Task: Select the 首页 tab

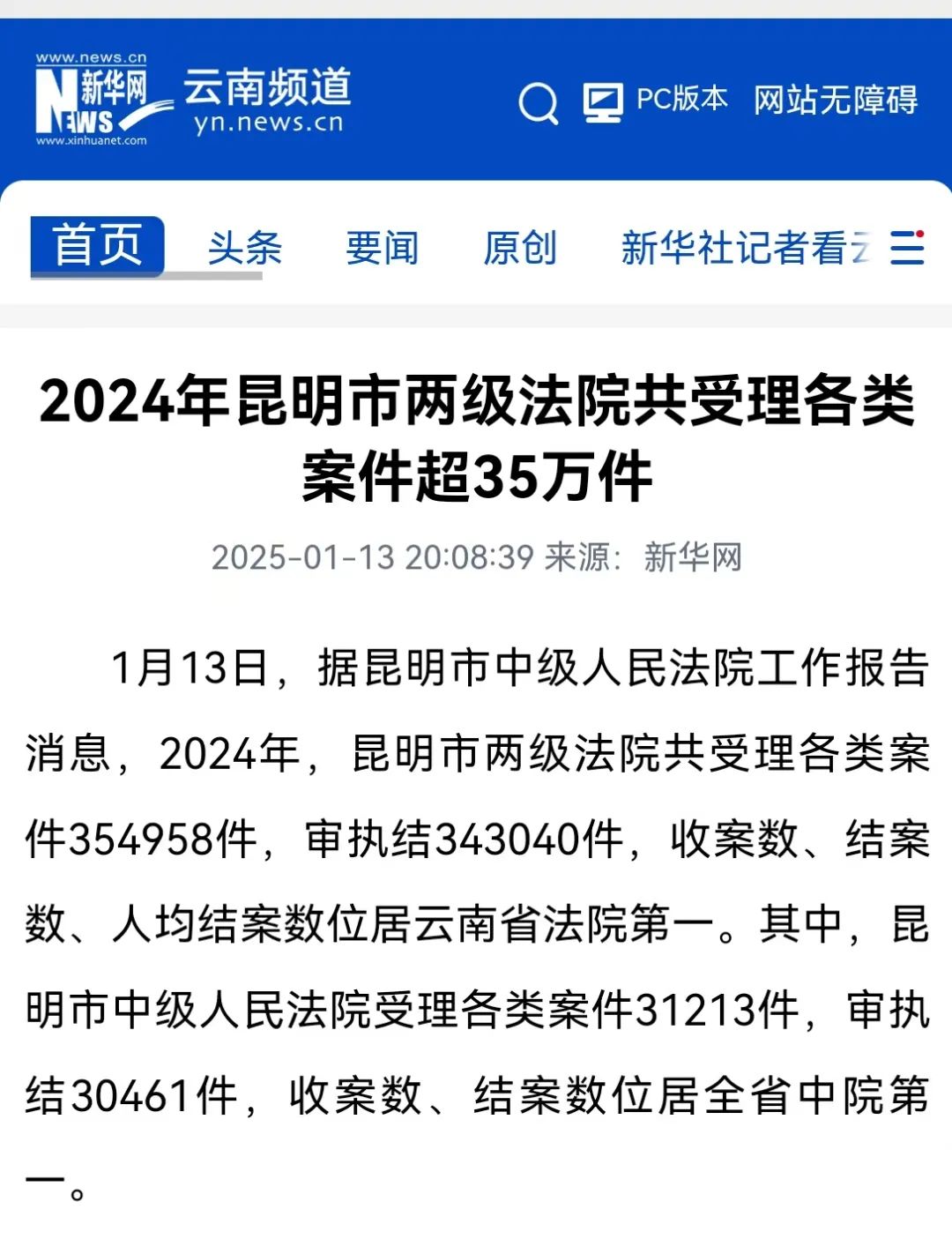Action: click(97, 245)
